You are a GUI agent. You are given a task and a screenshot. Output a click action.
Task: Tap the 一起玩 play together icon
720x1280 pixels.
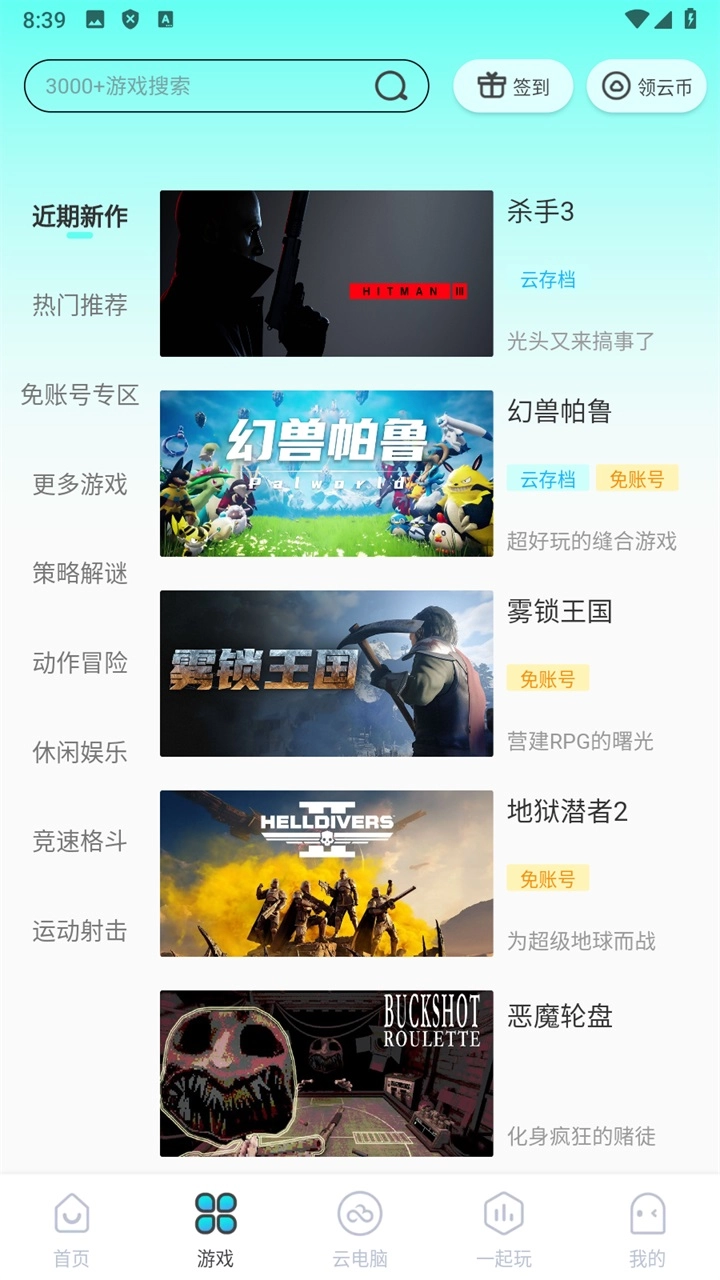click(x=503, y=1215)
